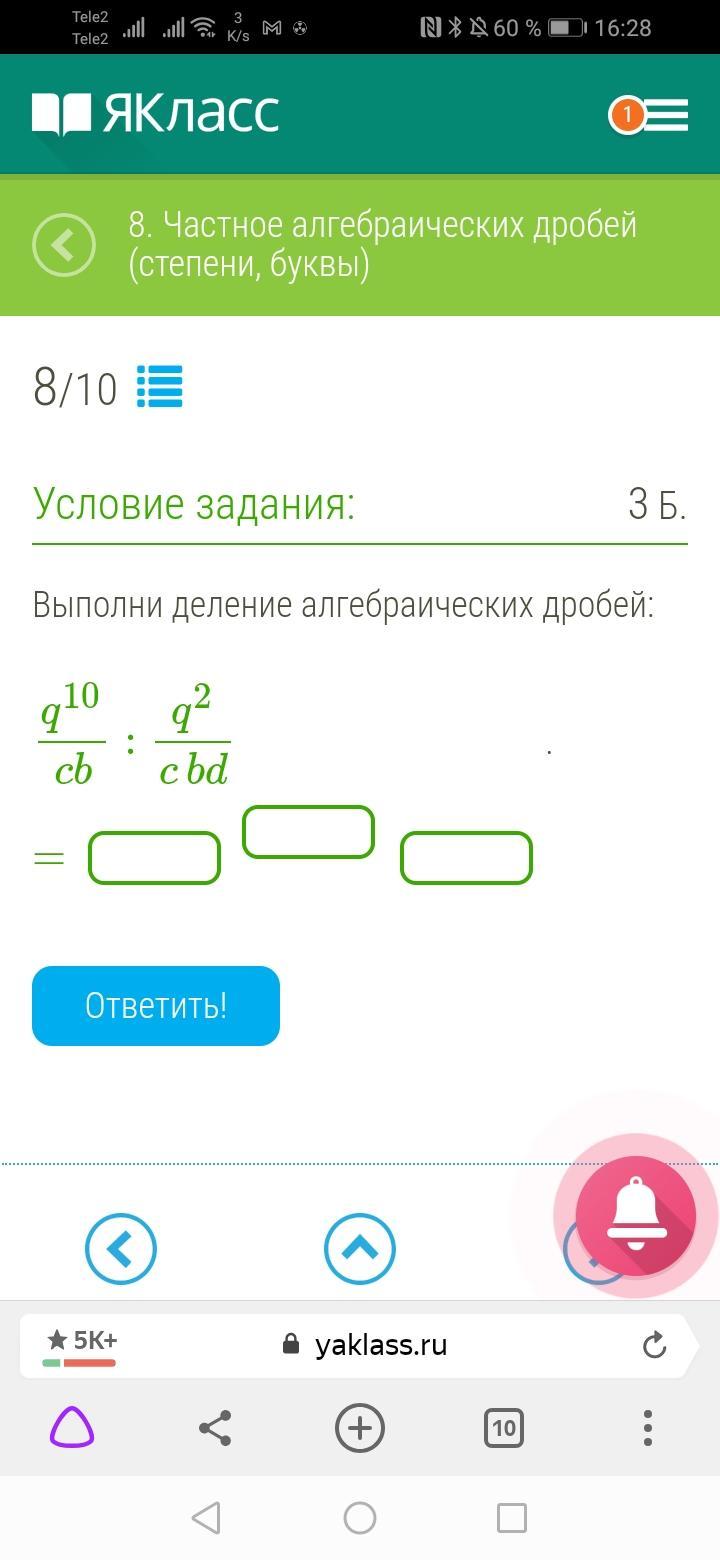Tap the first answer input box
Viewport: 720px width, 1560px height.
point(155,858)
